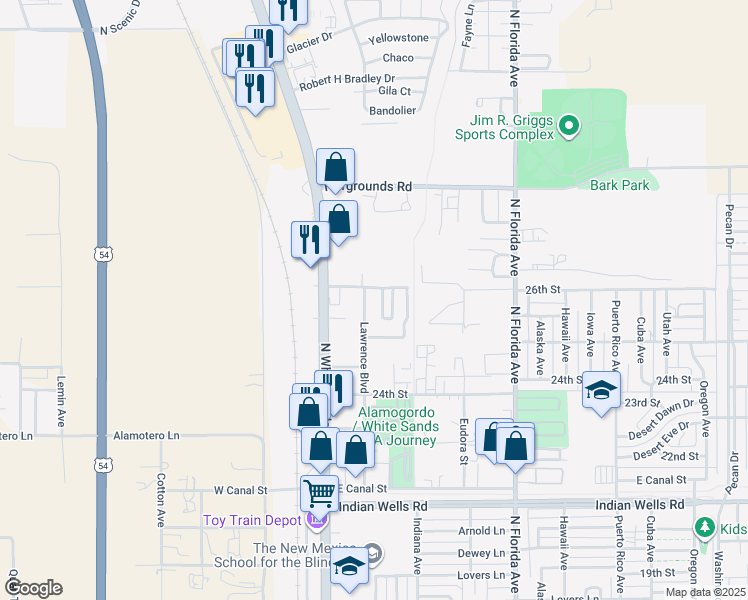Open Jim R. Griggs Sports Complex pin

tap(569, 126)
